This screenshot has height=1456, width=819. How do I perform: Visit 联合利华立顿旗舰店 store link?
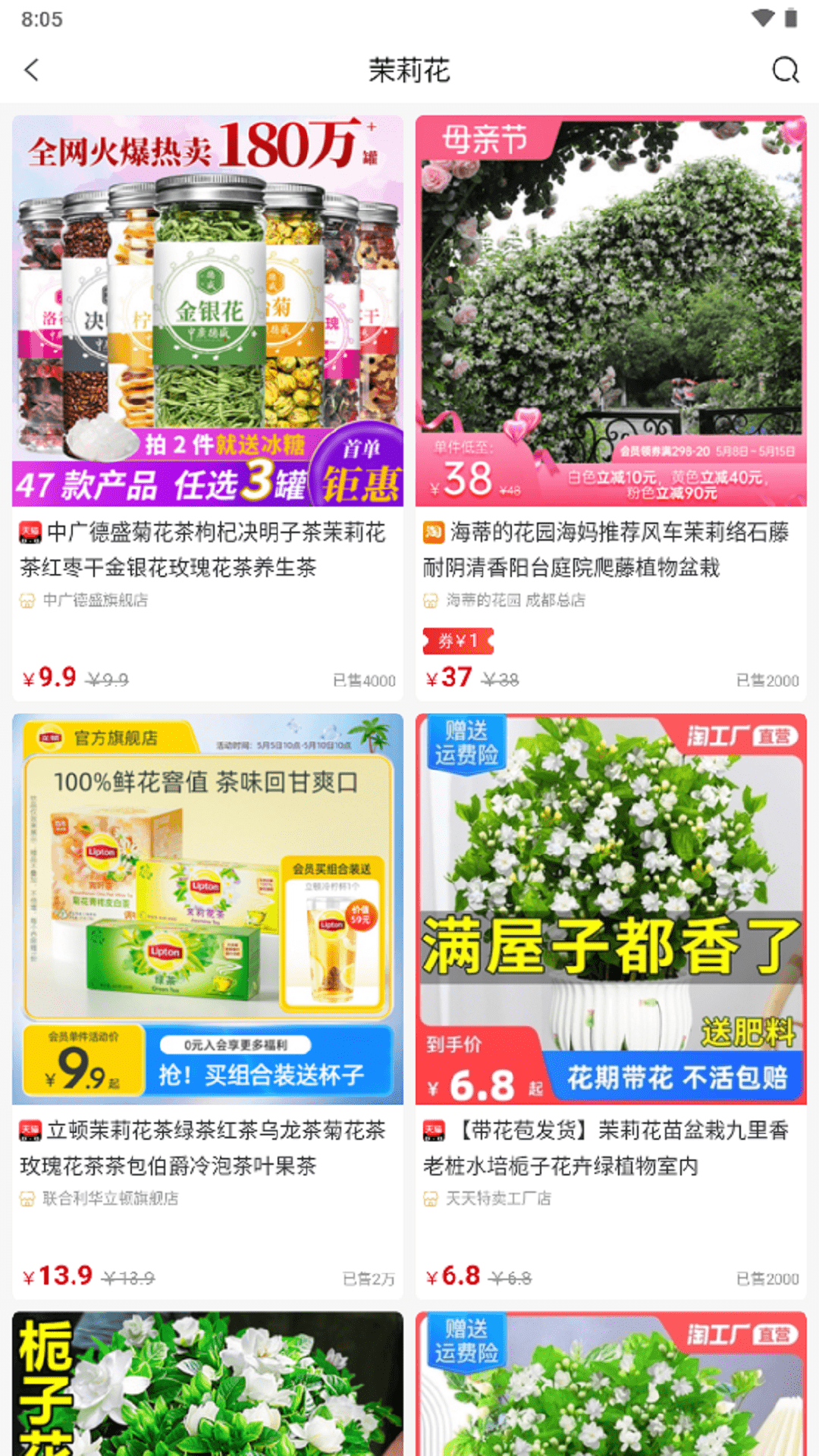click(x=110, y=1199)
